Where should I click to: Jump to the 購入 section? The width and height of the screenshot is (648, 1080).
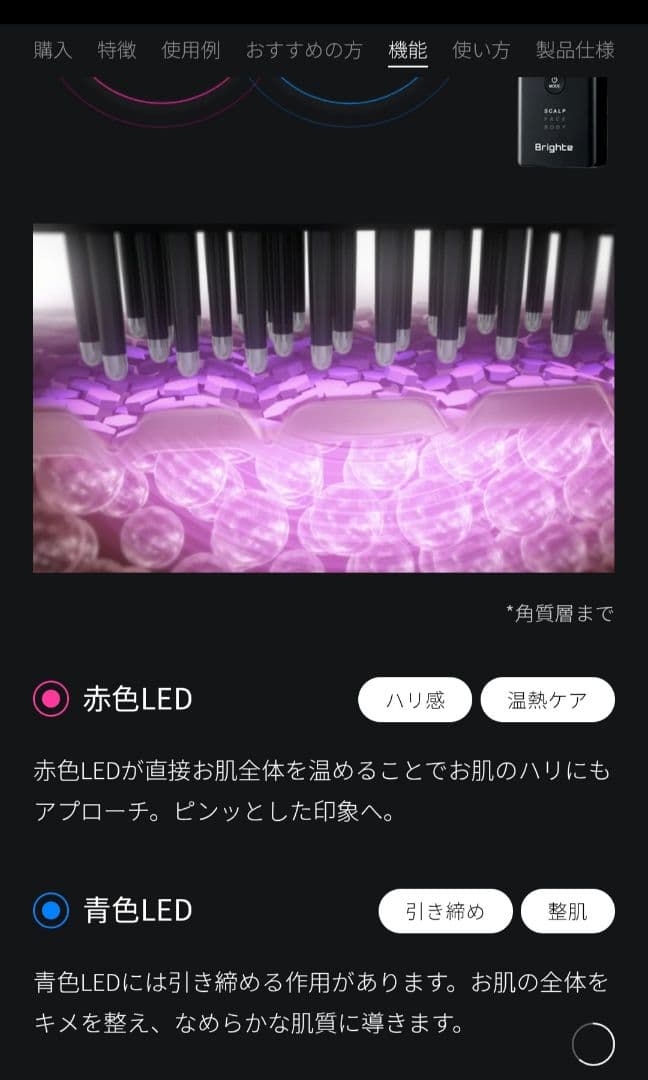[52, 50]
